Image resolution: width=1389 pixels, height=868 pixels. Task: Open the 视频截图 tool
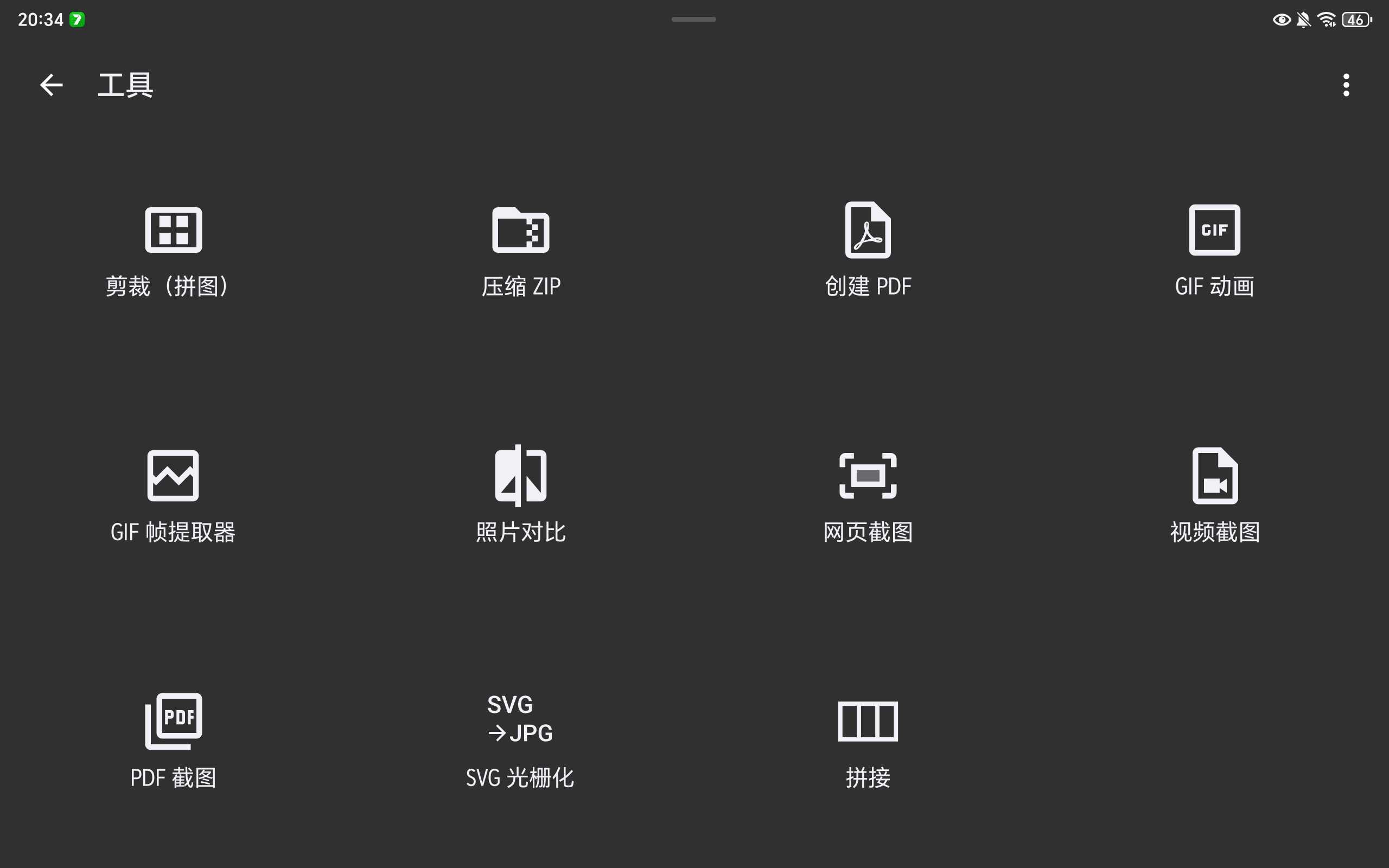(x=1214, y=495)
